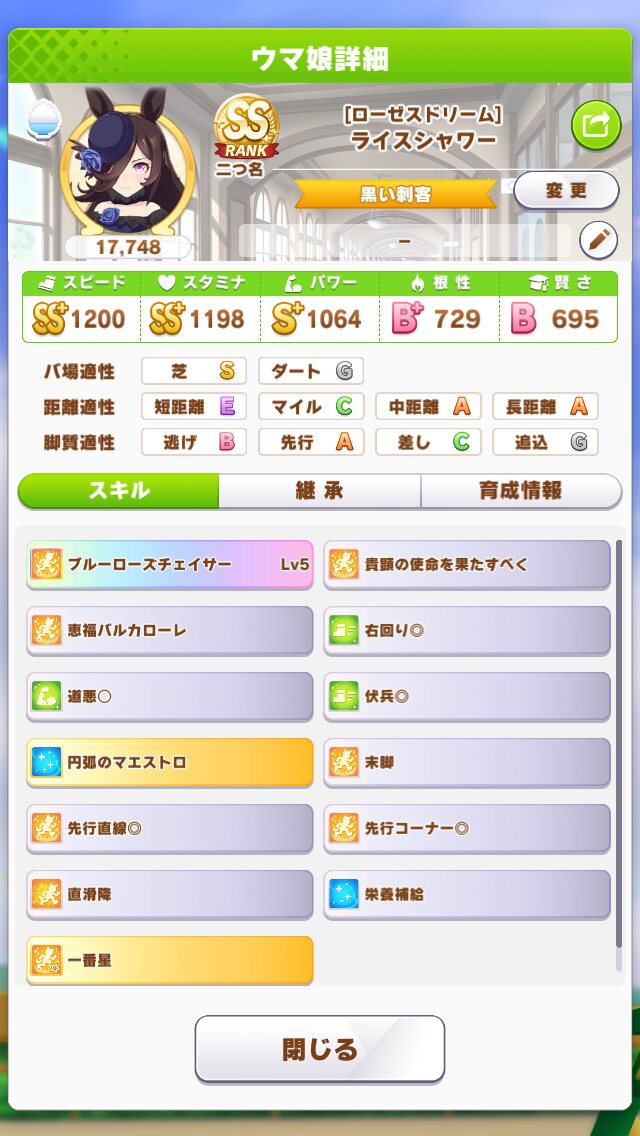640x1136 pixels.
Task: Open the 末脚 skill
Action: point(467,762)
